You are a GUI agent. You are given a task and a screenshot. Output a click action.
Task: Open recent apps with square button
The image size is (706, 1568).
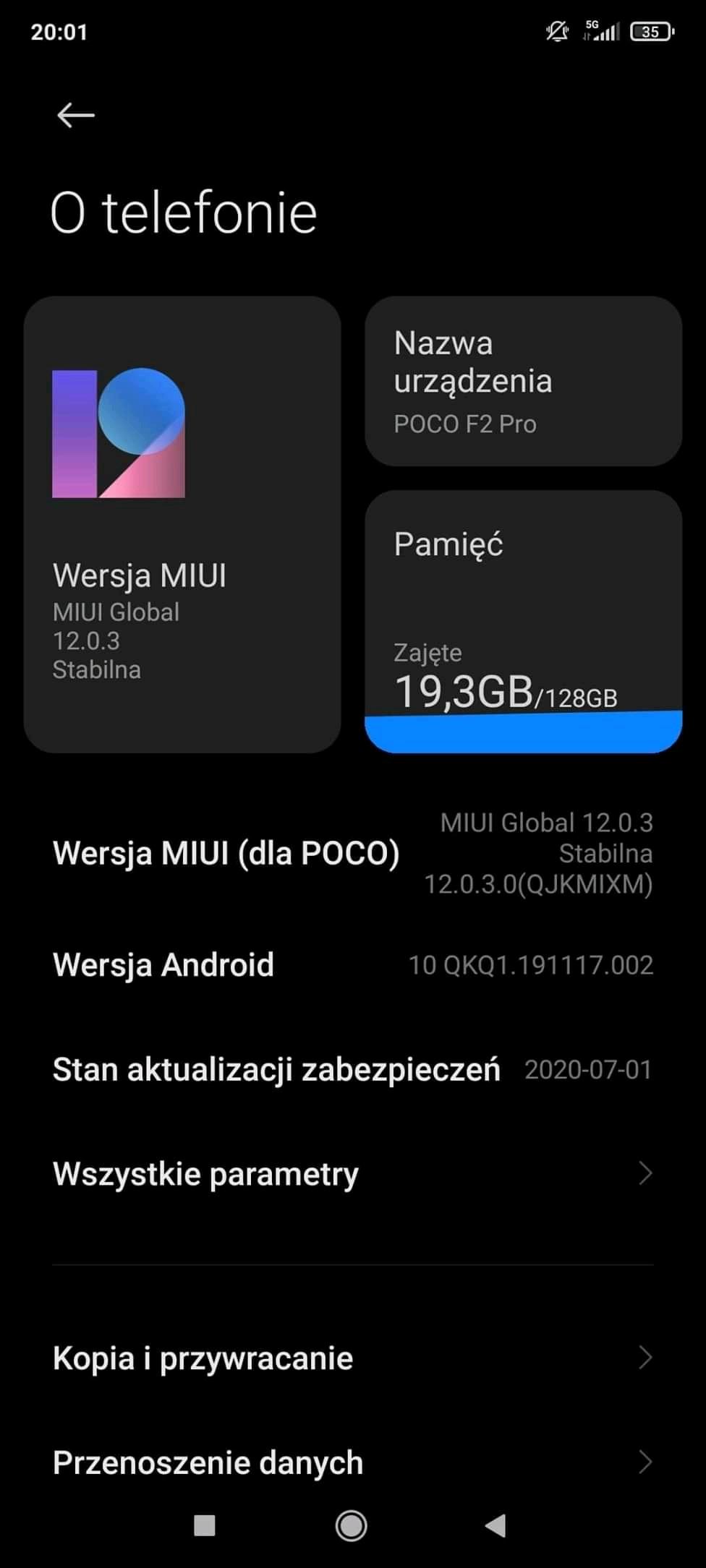(x=205, y=1526)
